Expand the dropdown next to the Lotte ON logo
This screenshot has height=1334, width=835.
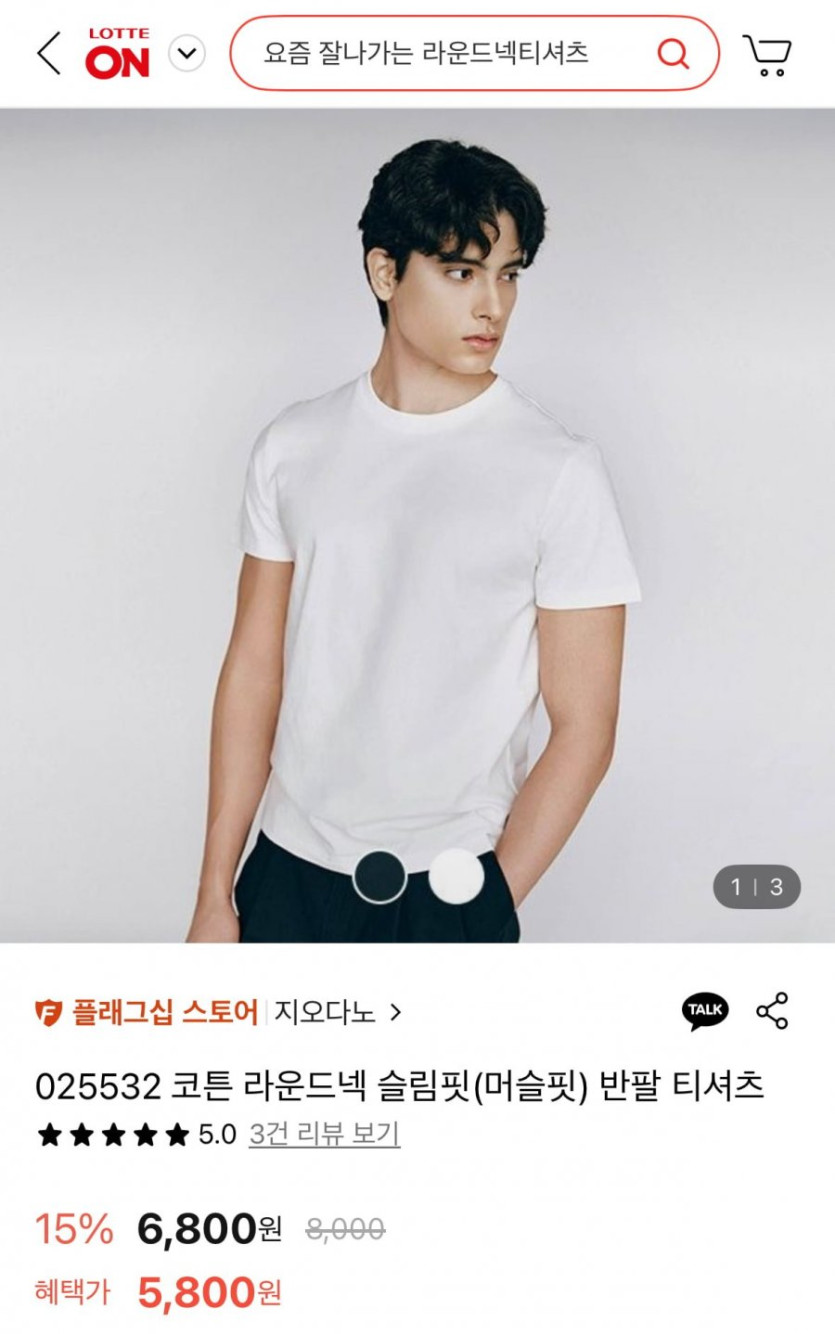pos(187,53)
